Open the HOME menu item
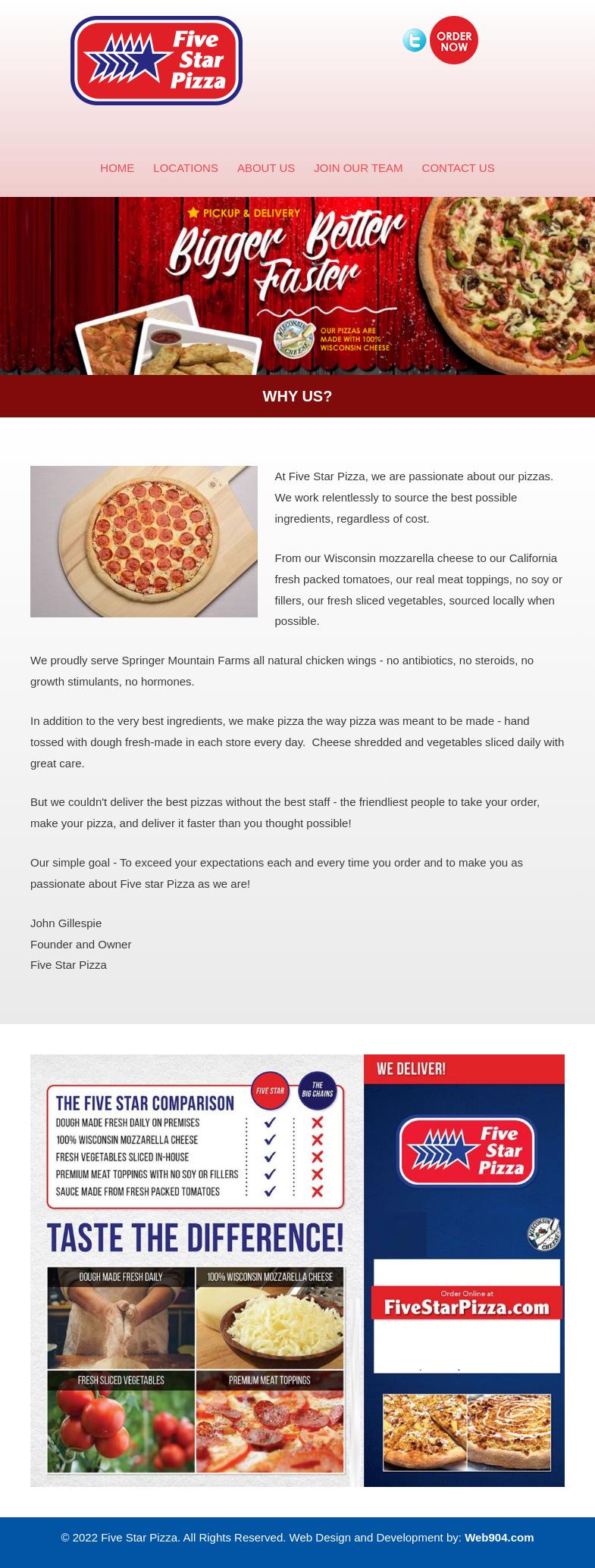This screenshot has height=1568, width=595. pos(117,167)
